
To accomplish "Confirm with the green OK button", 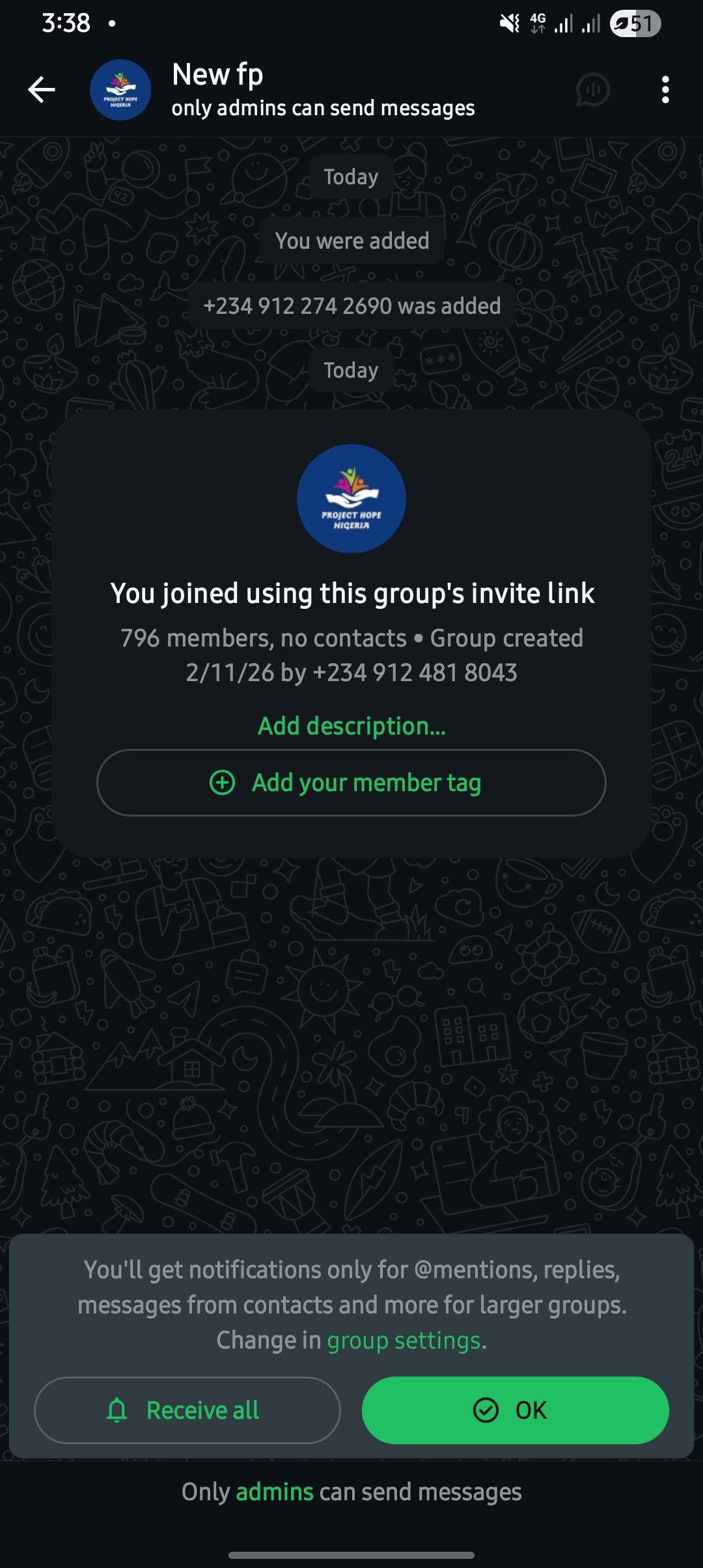I will point(515,1410).
